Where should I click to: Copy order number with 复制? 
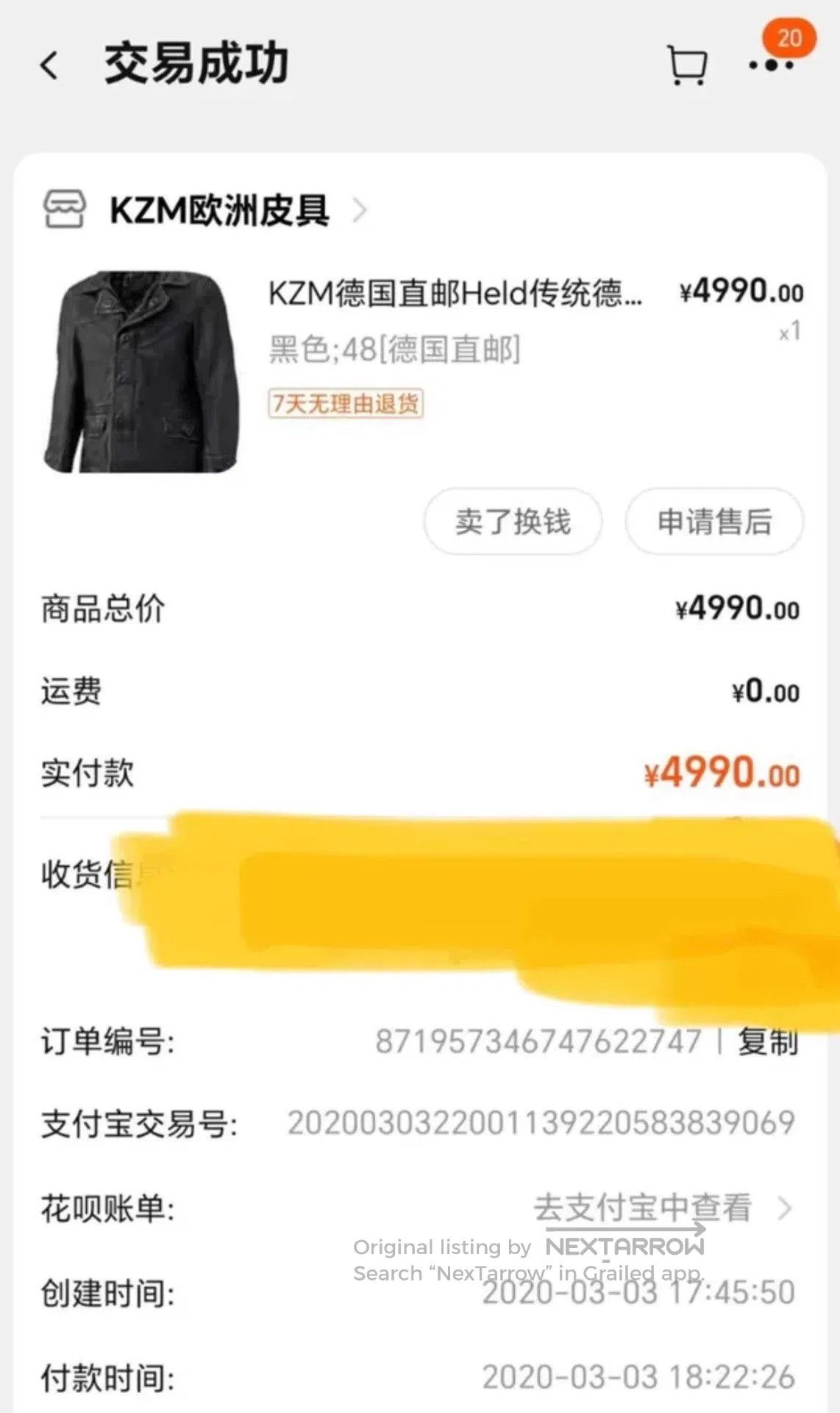(x=768, y=1041)
